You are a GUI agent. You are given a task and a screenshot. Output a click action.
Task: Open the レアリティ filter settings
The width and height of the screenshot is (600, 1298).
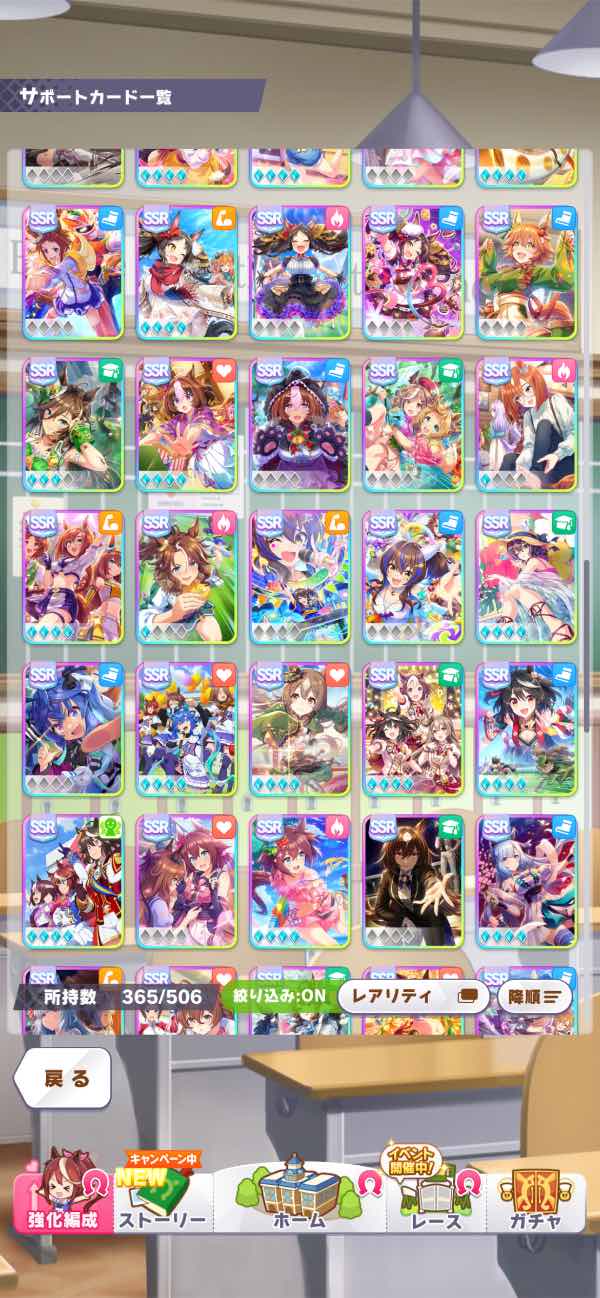(x=413, y=996)
